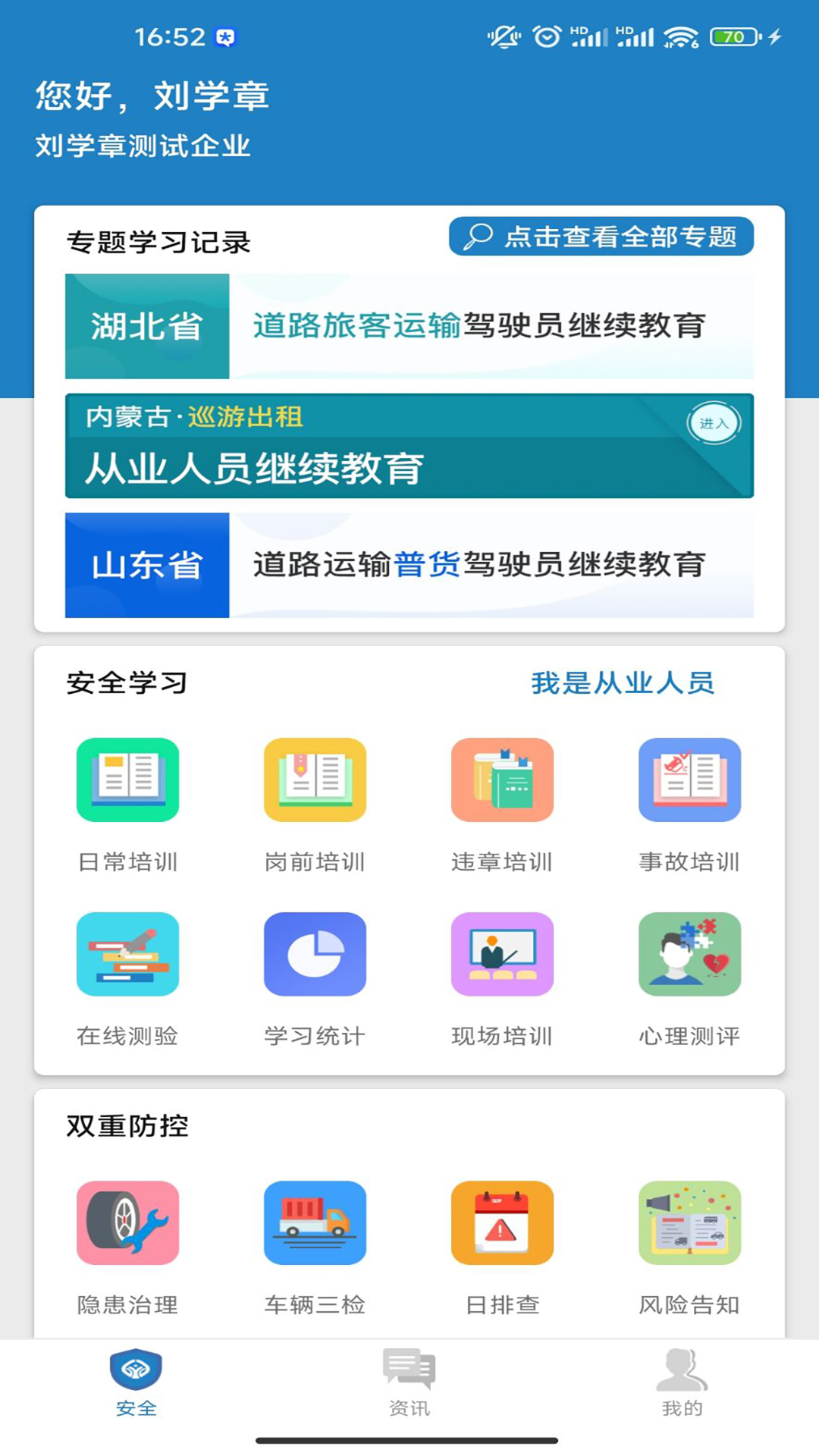Tap the 我是从业人员 link
The height and width of the screenshot is (1456, 819).
click(623, 682)
